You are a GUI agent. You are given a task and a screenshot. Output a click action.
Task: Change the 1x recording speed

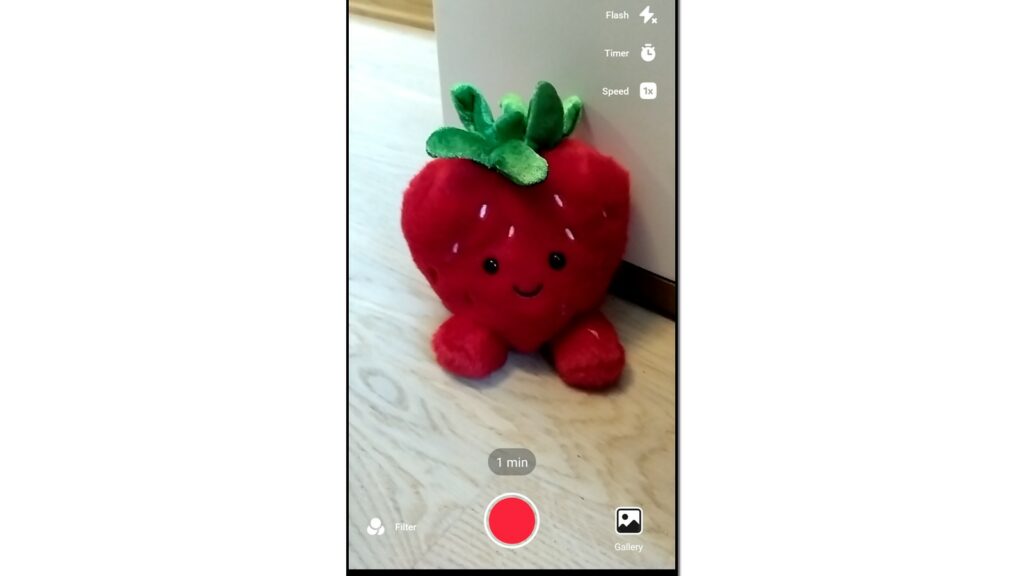647,91
